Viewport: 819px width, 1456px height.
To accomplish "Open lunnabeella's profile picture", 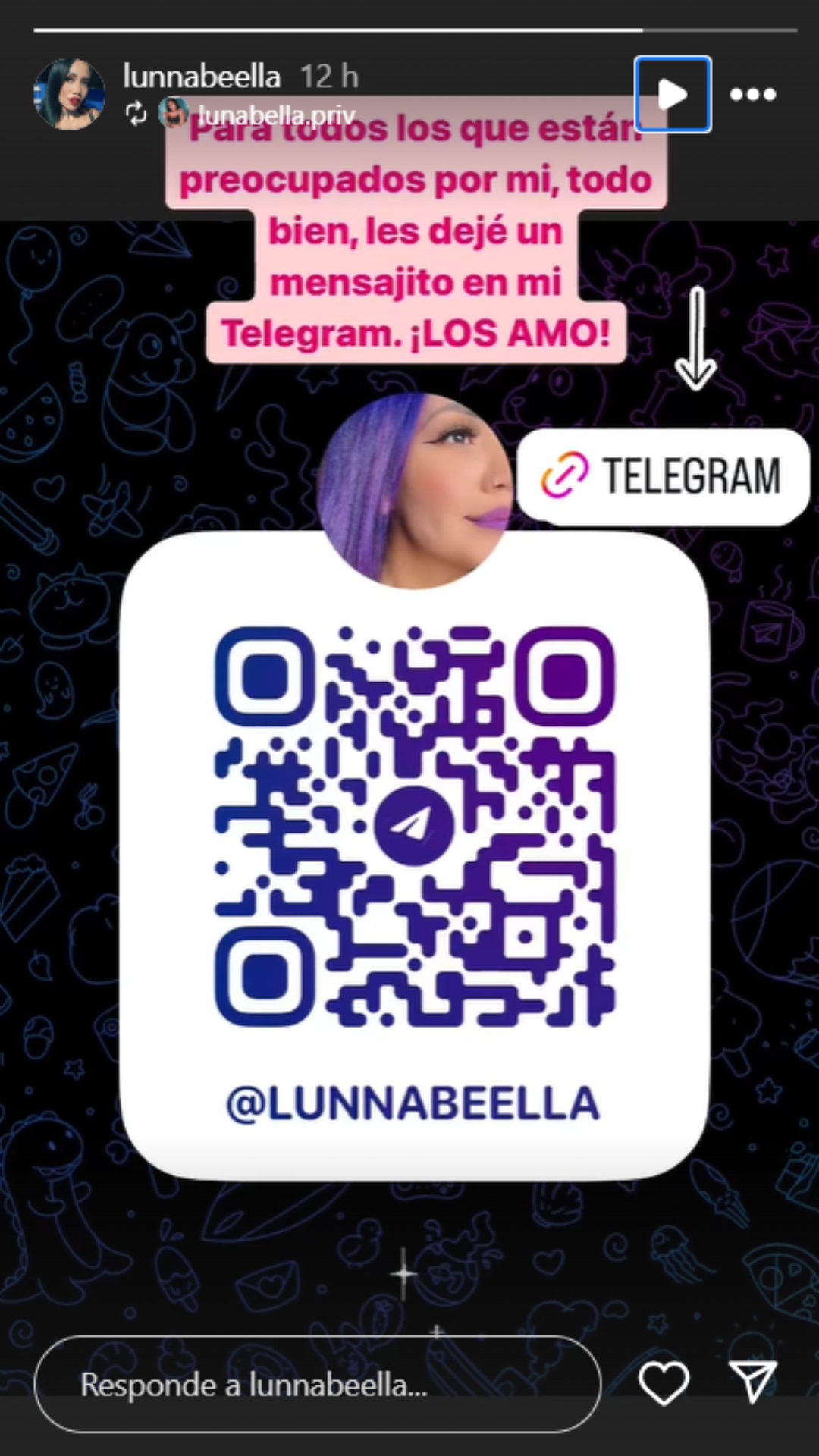I will (69, 94).
